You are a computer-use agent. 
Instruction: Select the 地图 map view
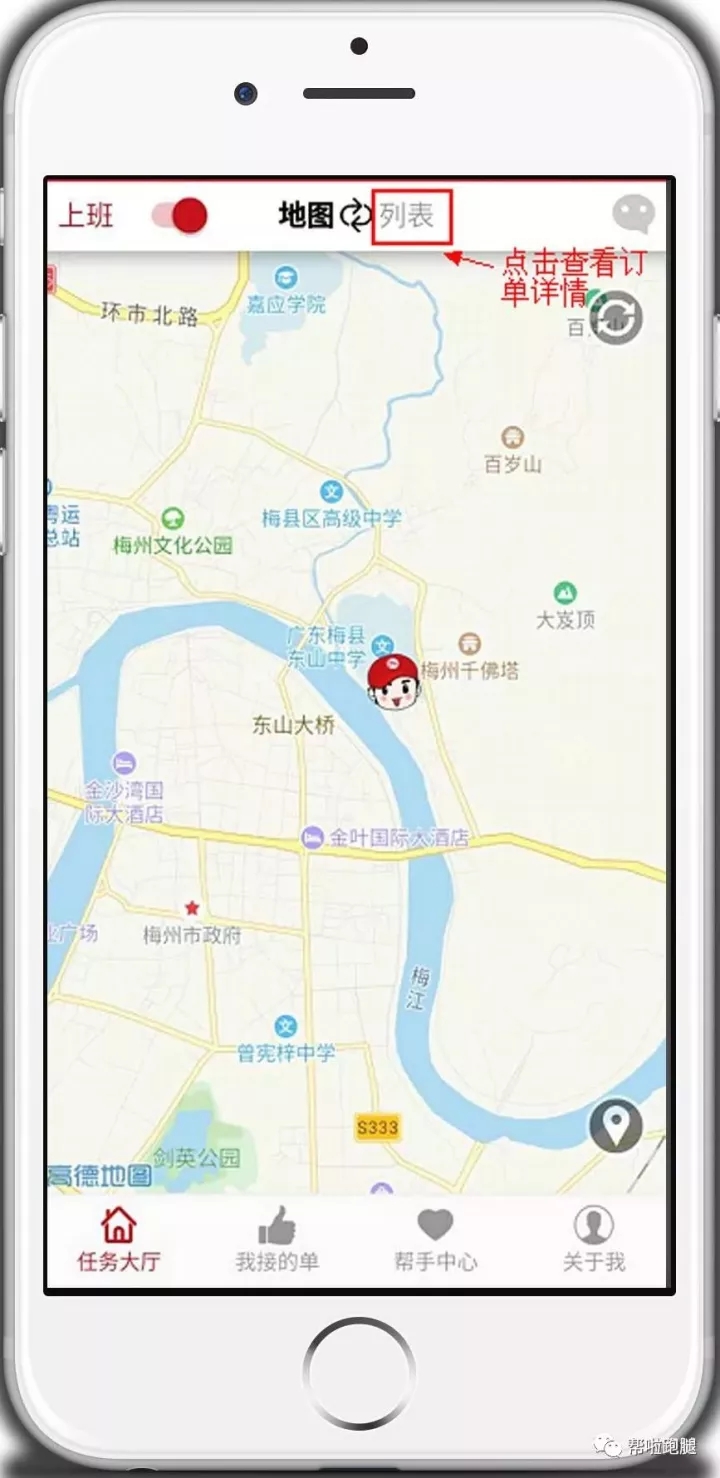point(306,215)
